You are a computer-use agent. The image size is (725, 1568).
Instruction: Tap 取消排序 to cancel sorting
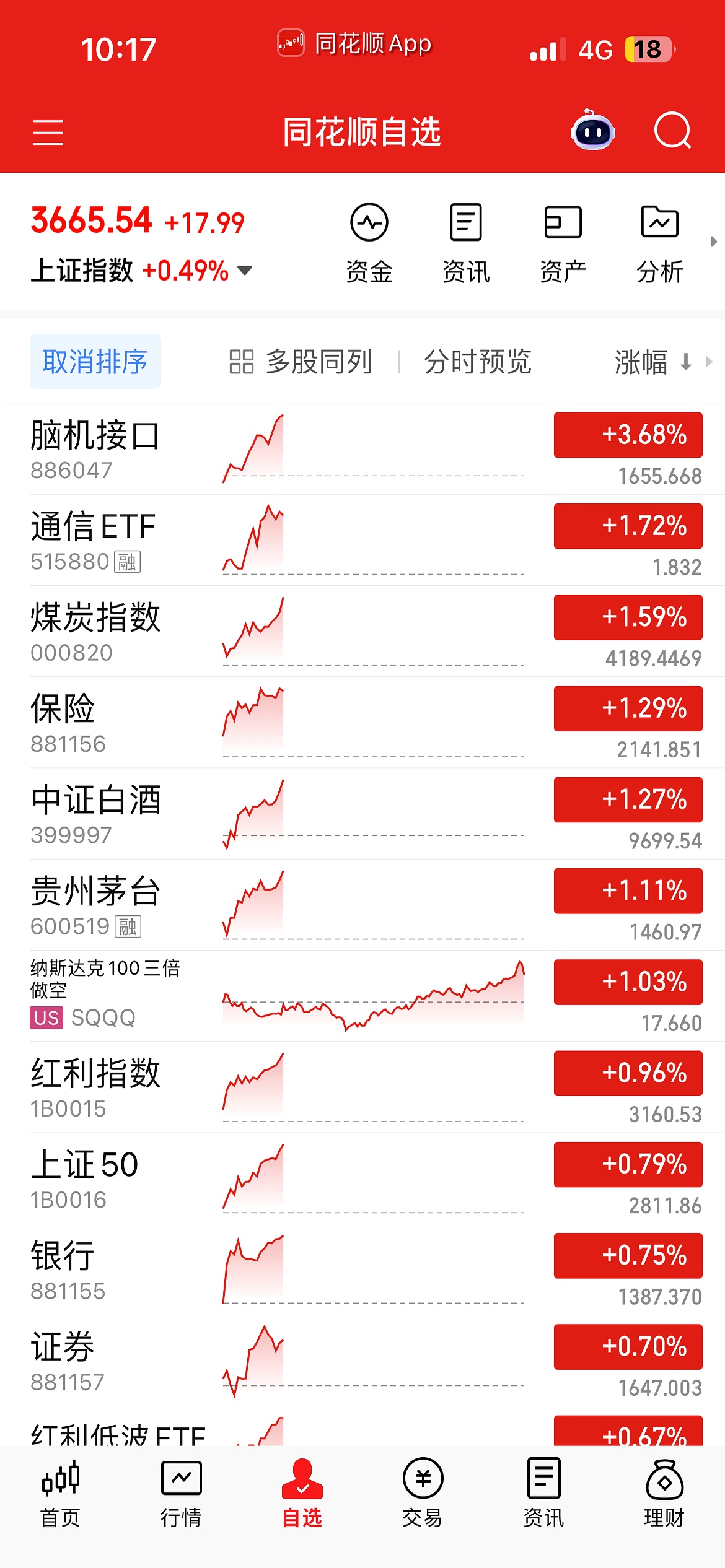[x=95, y=362]
